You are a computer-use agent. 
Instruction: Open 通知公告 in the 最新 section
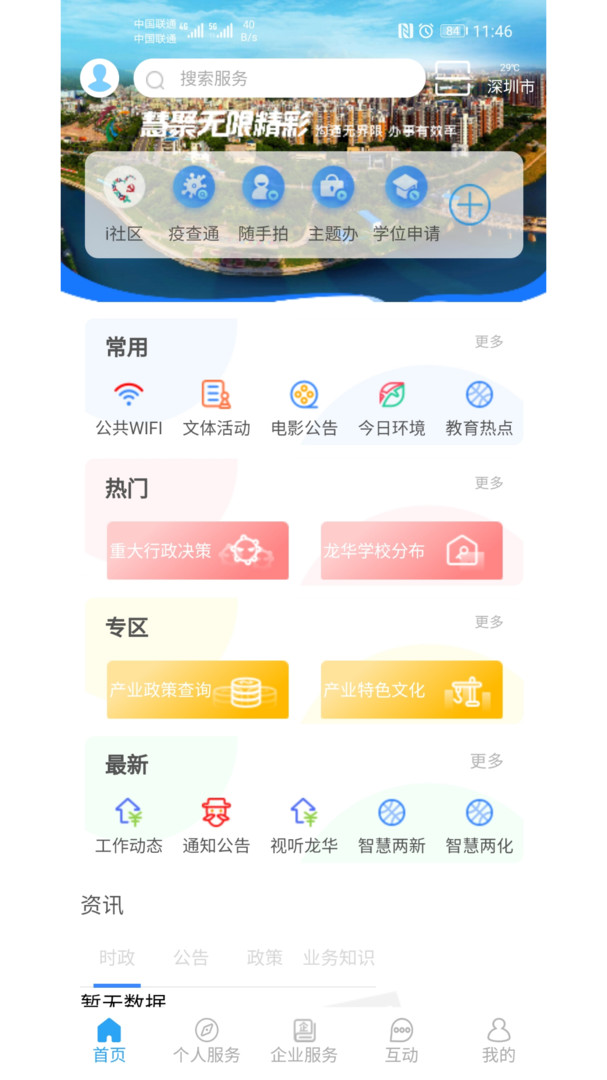[x=216, y=826]
